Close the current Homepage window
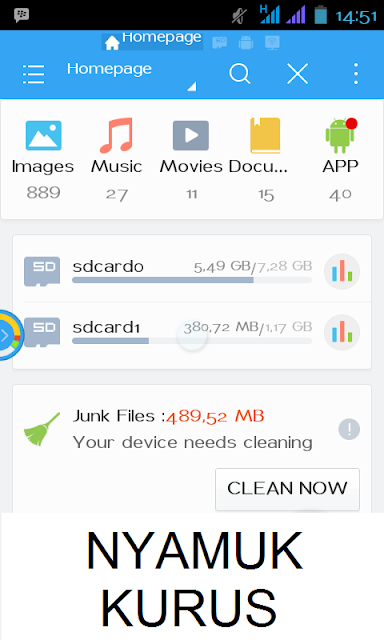This screenshot has height=640, width=384. tap(297, 74)
